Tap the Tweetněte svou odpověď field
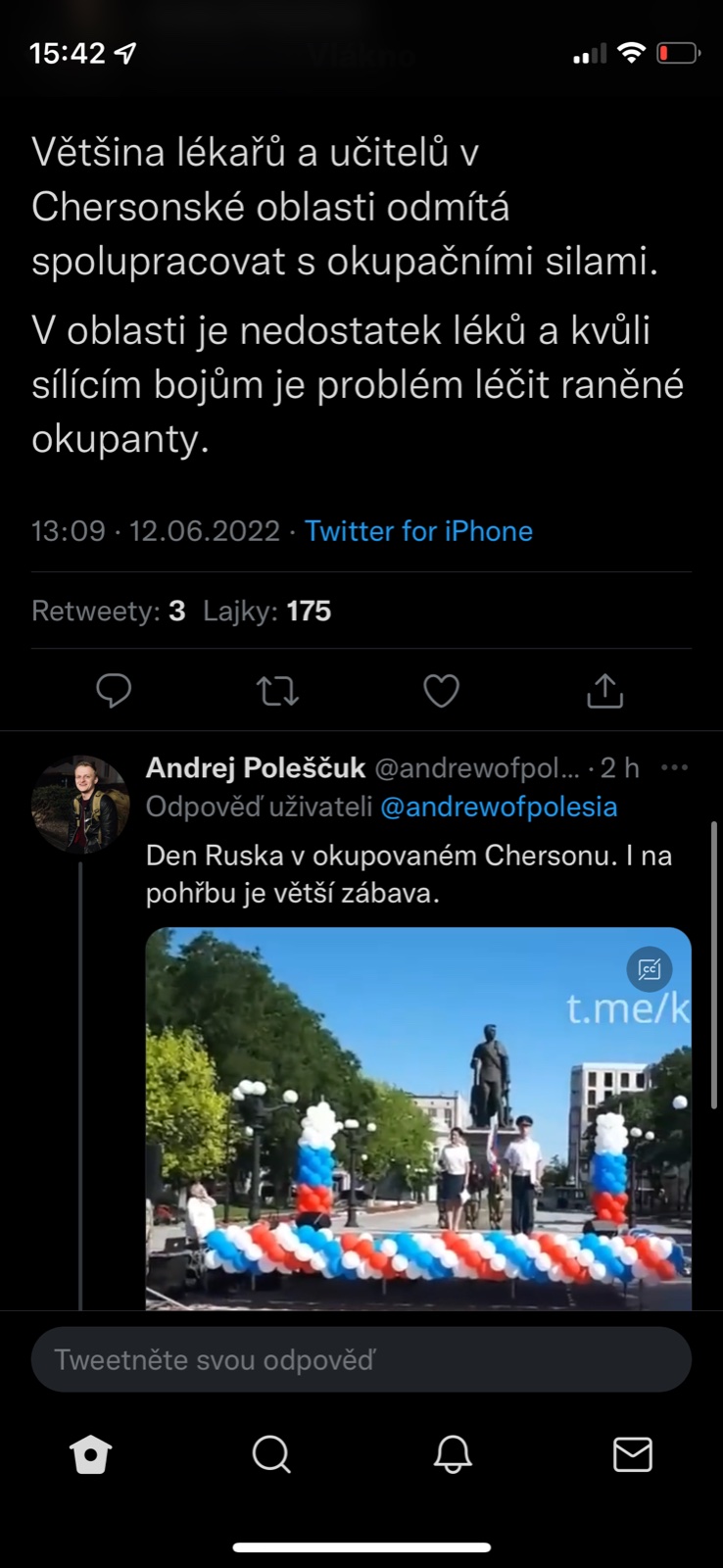 [361, 1359]
